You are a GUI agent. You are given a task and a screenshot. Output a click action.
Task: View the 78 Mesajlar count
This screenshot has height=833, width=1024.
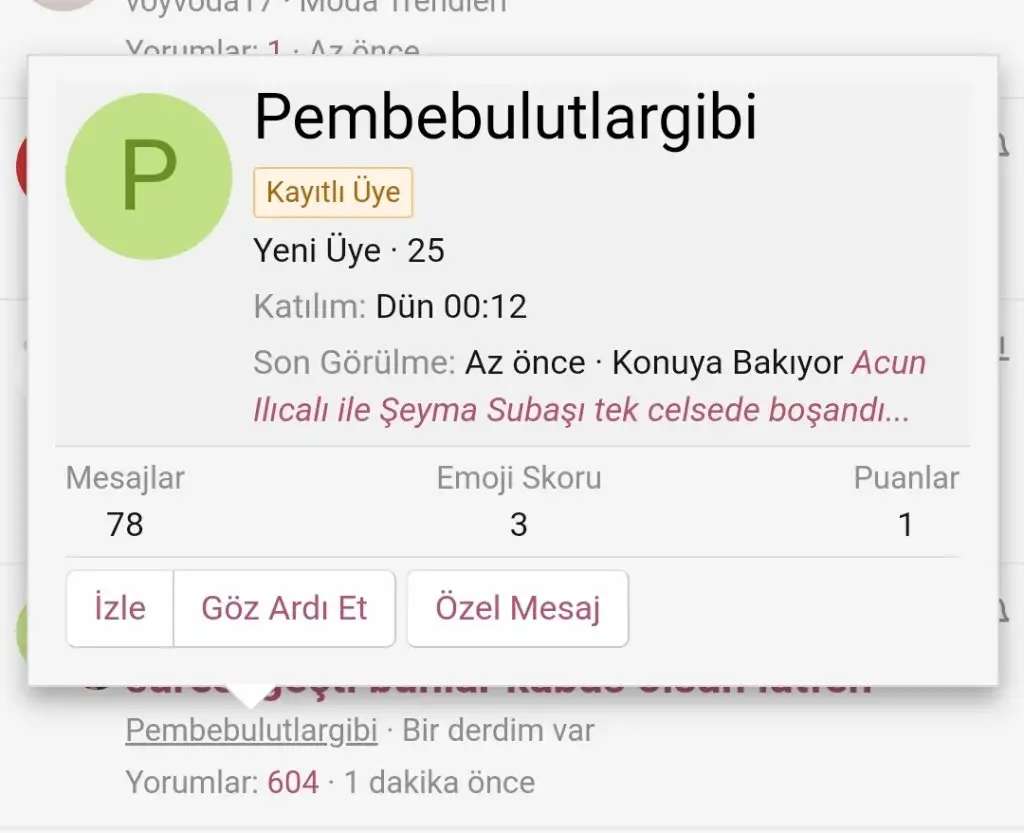125,524
